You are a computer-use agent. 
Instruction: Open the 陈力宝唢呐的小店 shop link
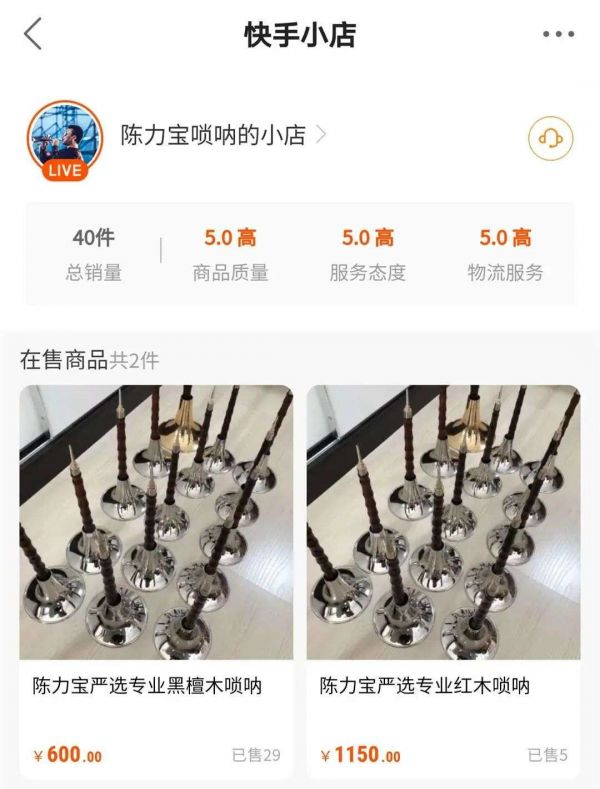[x=222, y=135]
